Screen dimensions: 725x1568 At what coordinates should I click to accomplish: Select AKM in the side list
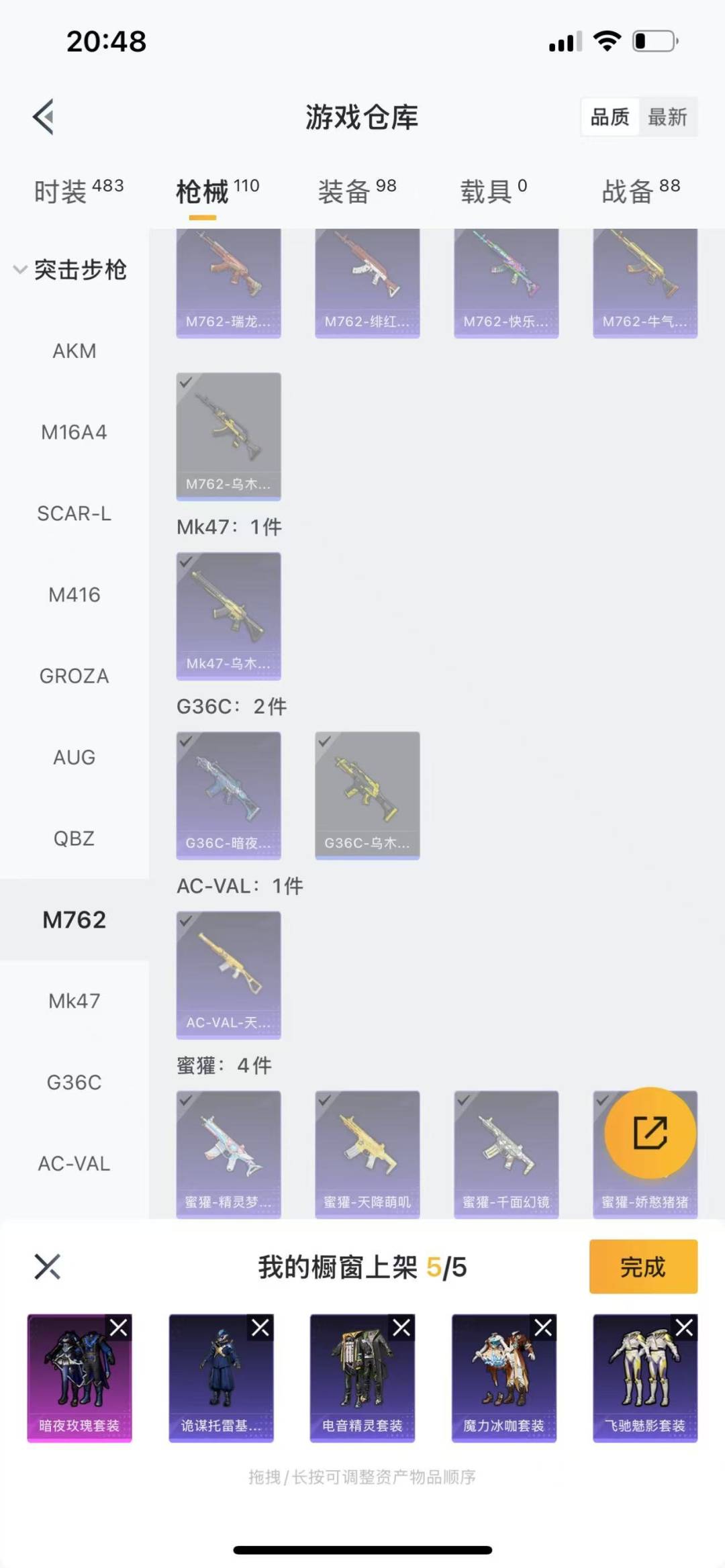75,351
